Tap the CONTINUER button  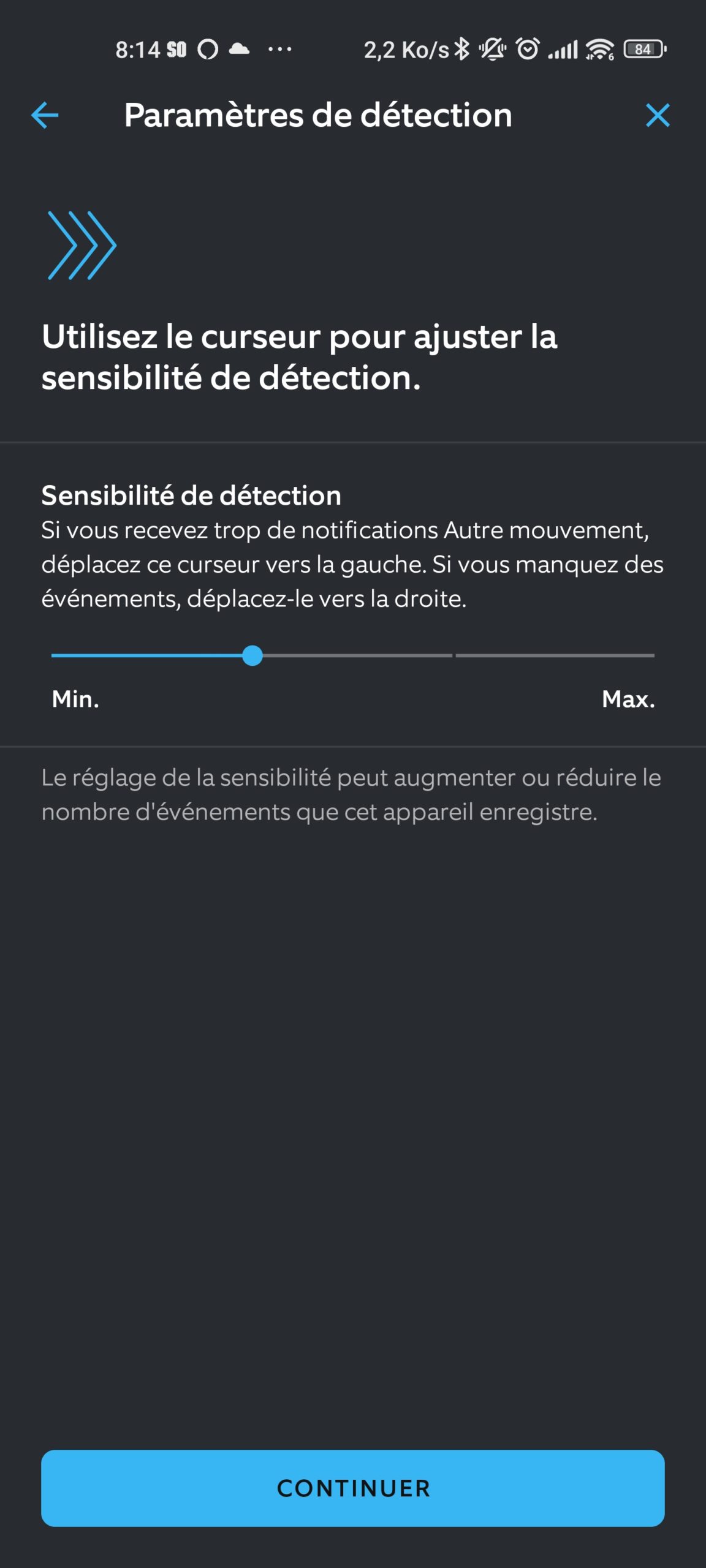pos(353,1488)
